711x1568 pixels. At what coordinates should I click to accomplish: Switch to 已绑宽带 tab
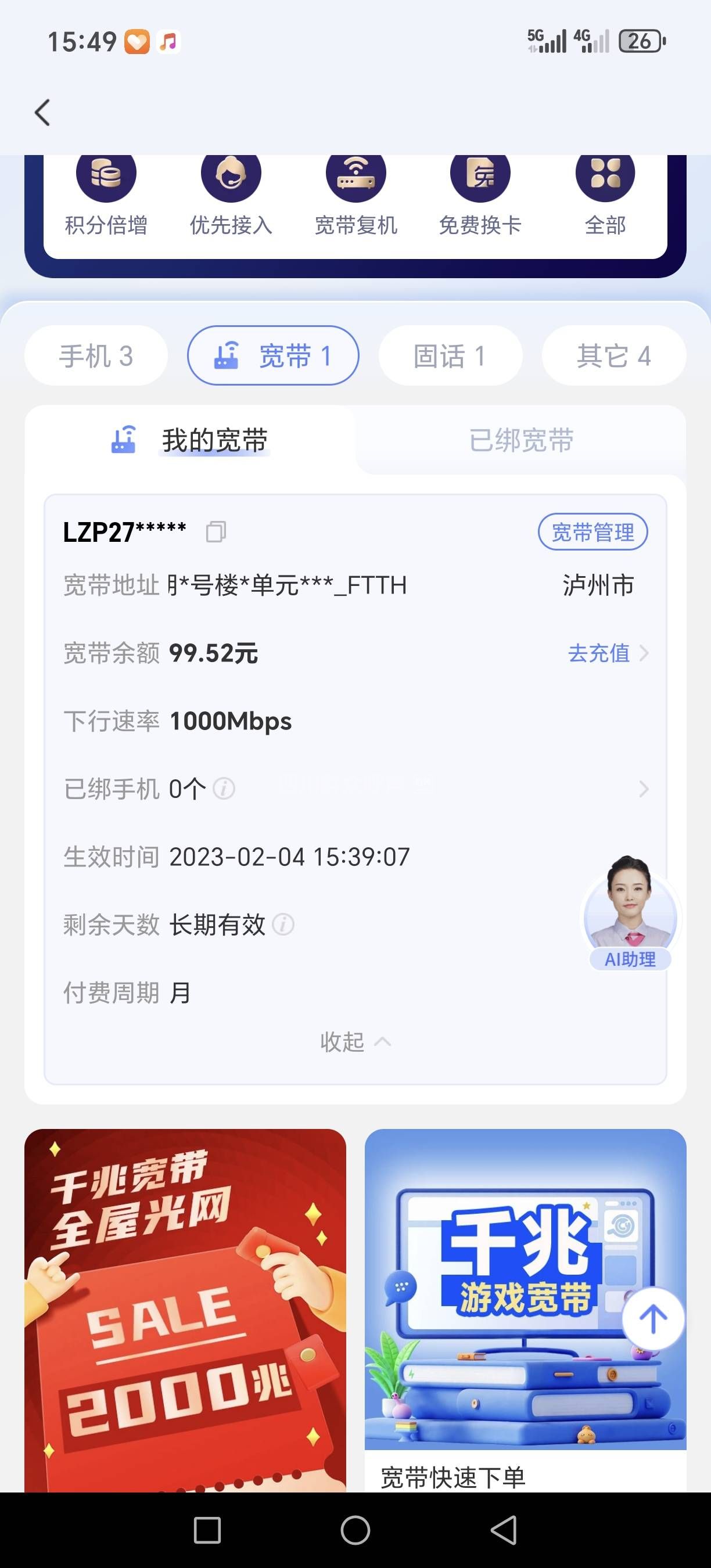(x=521, y=440)
